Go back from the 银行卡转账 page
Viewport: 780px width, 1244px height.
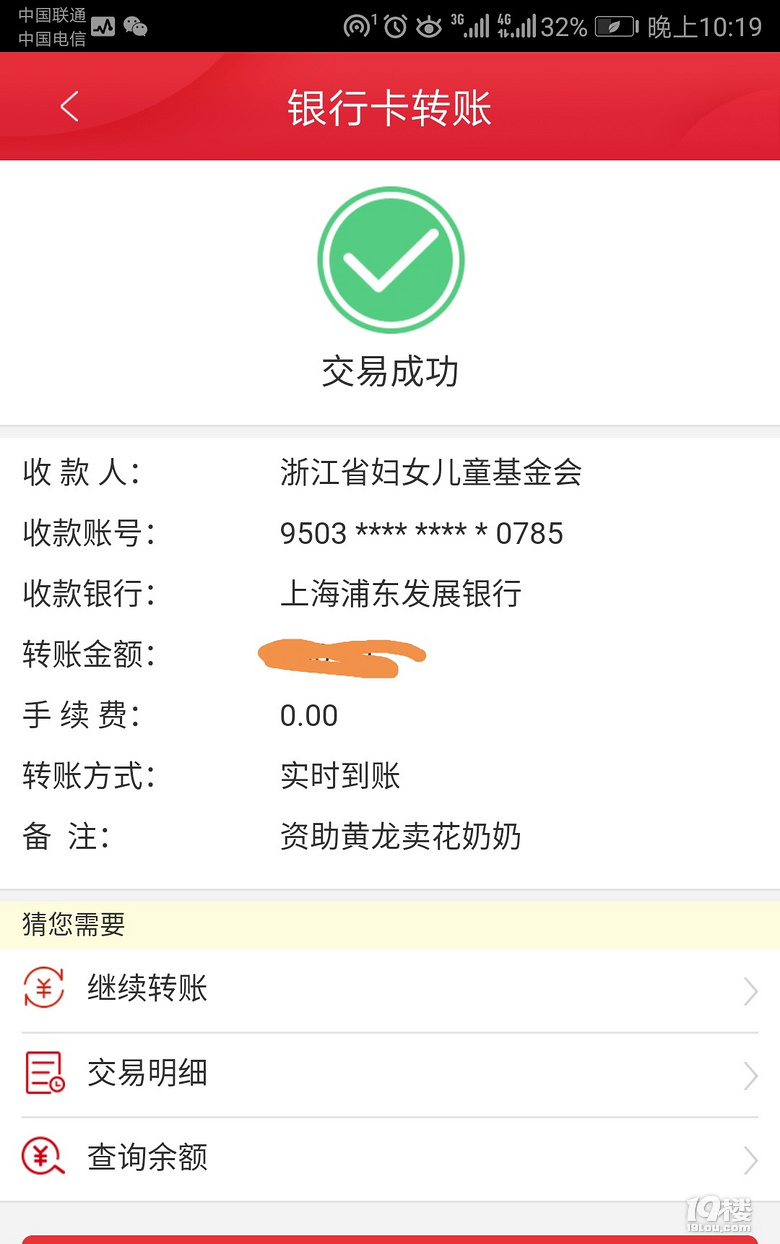click(x=69, y=107)
